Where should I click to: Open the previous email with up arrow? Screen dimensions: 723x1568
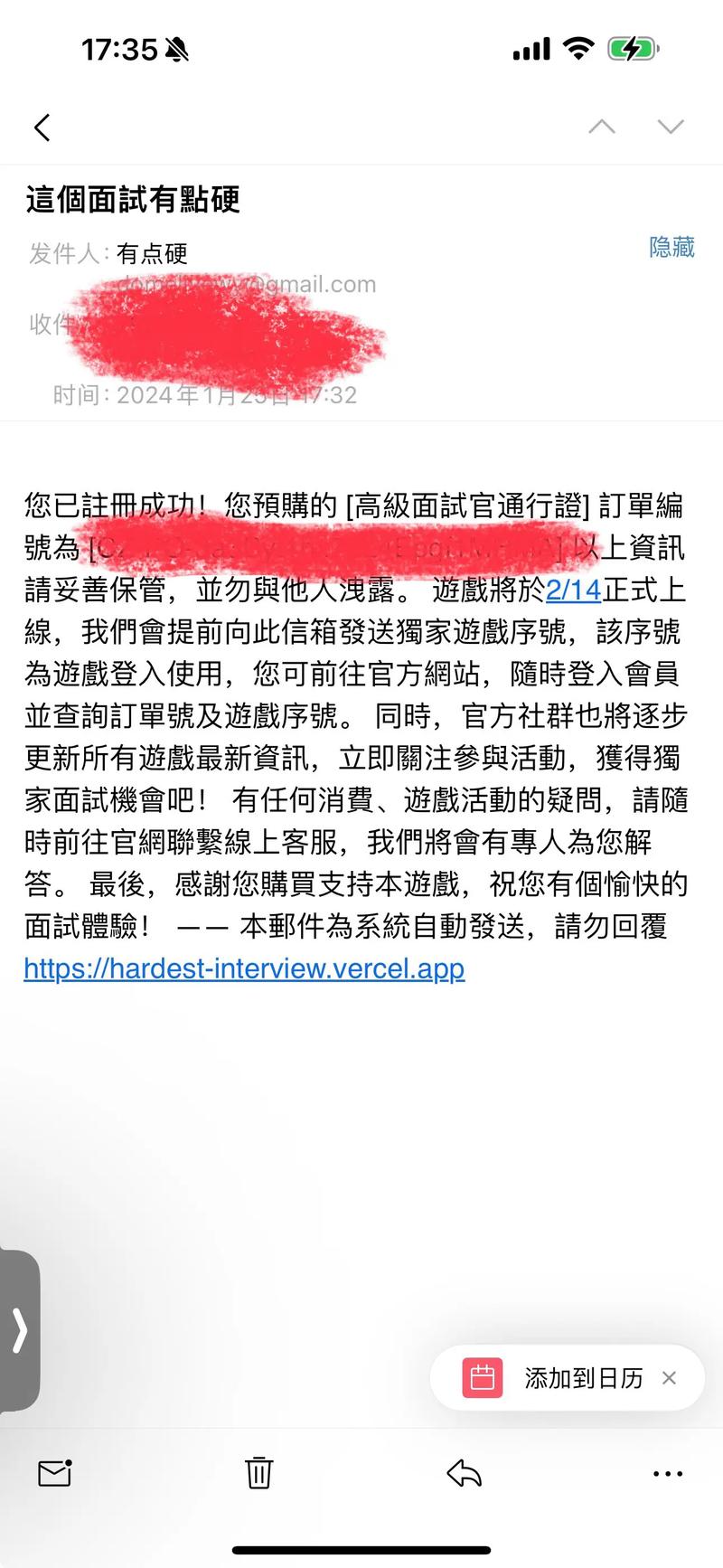tap(602, 127)
